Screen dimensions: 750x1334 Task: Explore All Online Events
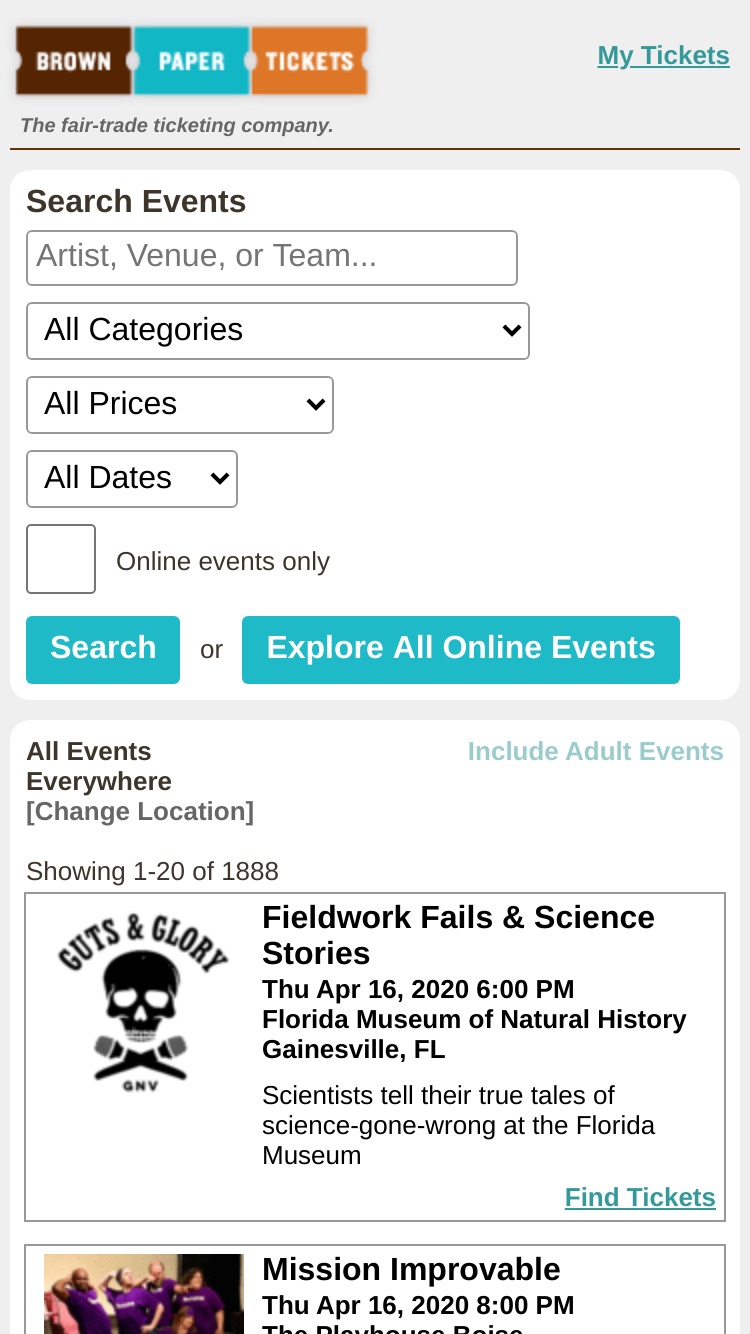(x=461, y=650)
